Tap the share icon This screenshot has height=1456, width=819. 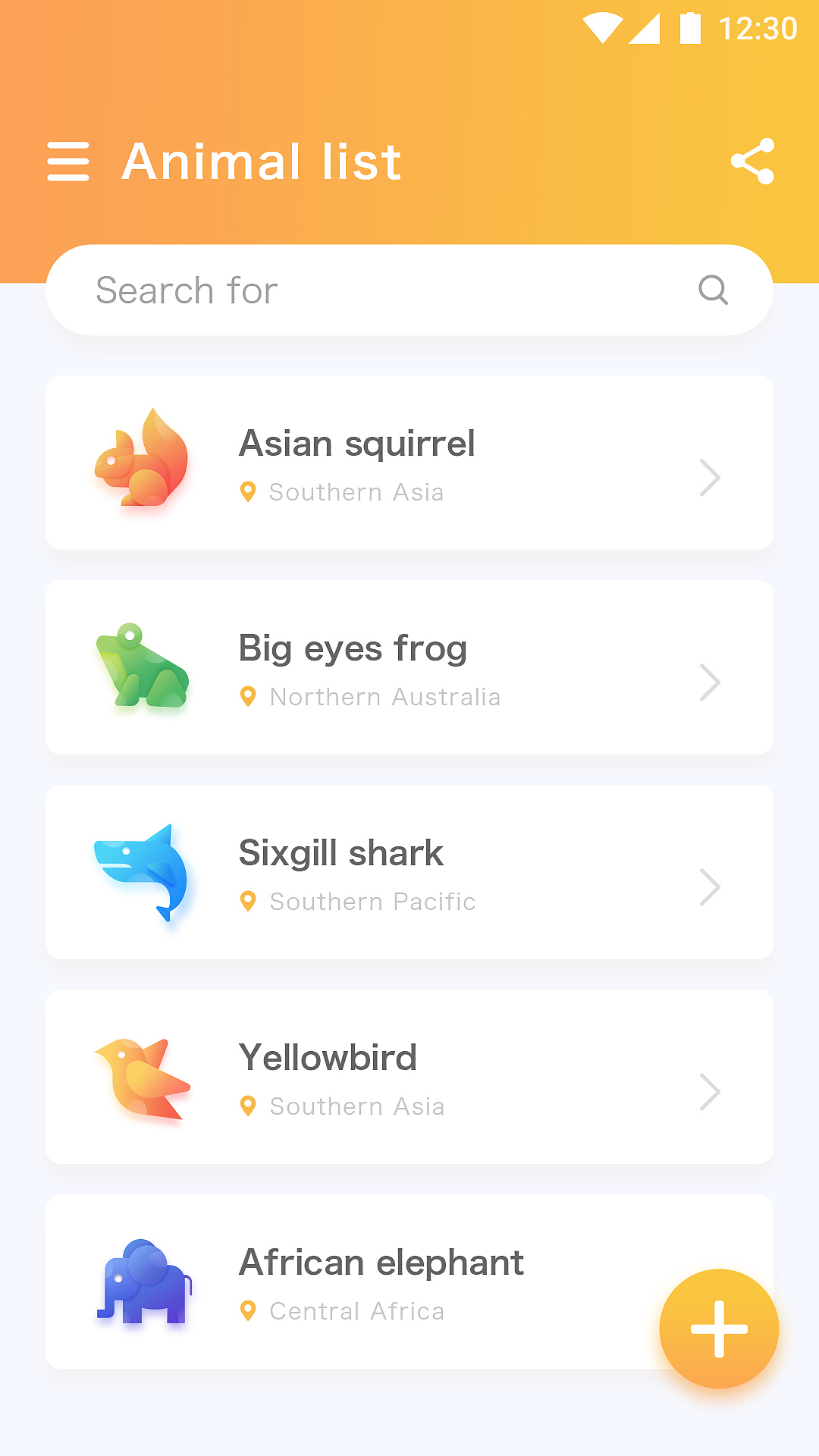[753, 162]
